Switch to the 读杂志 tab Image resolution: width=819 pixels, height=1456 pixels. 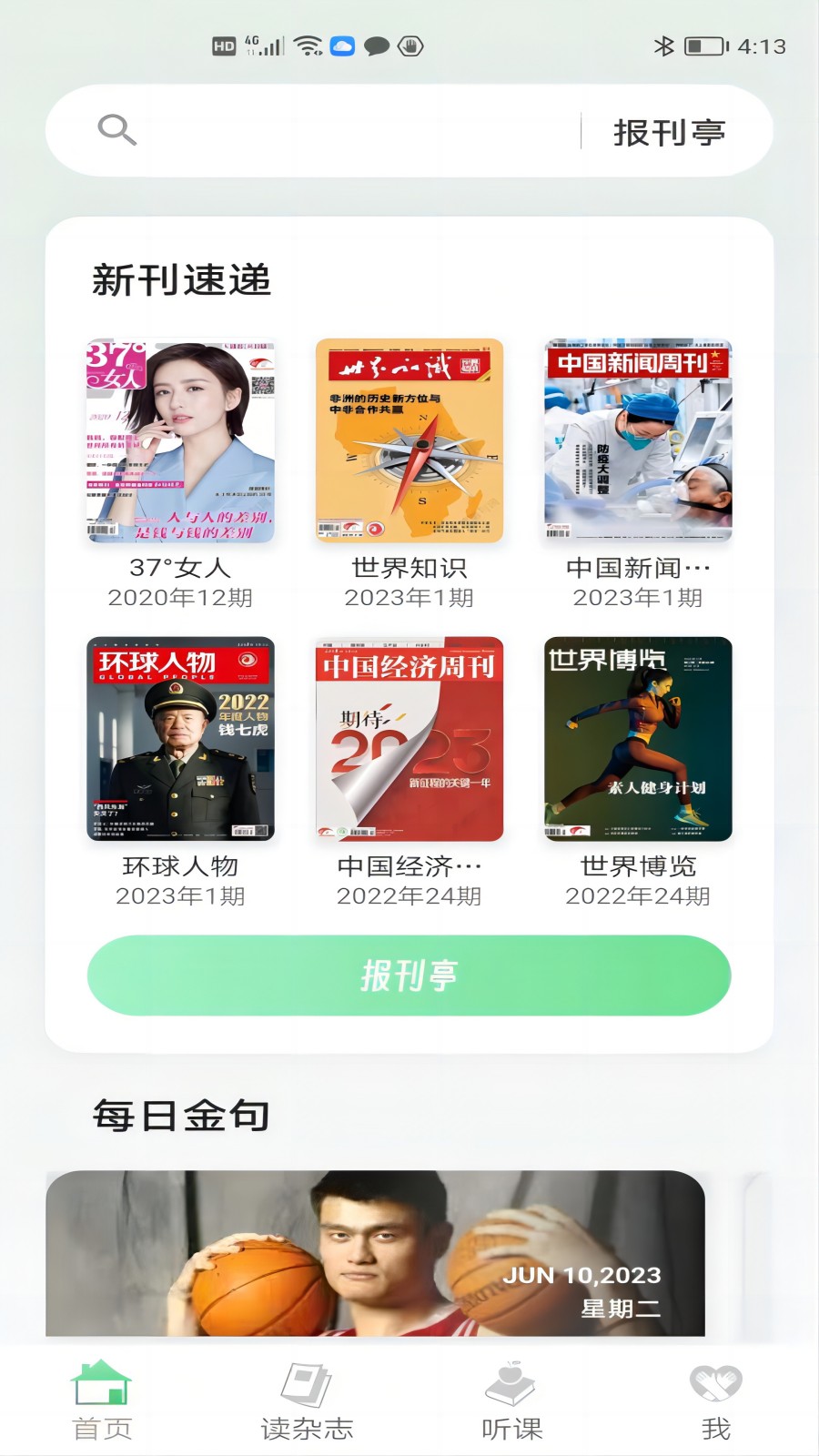coord(307,1401)
